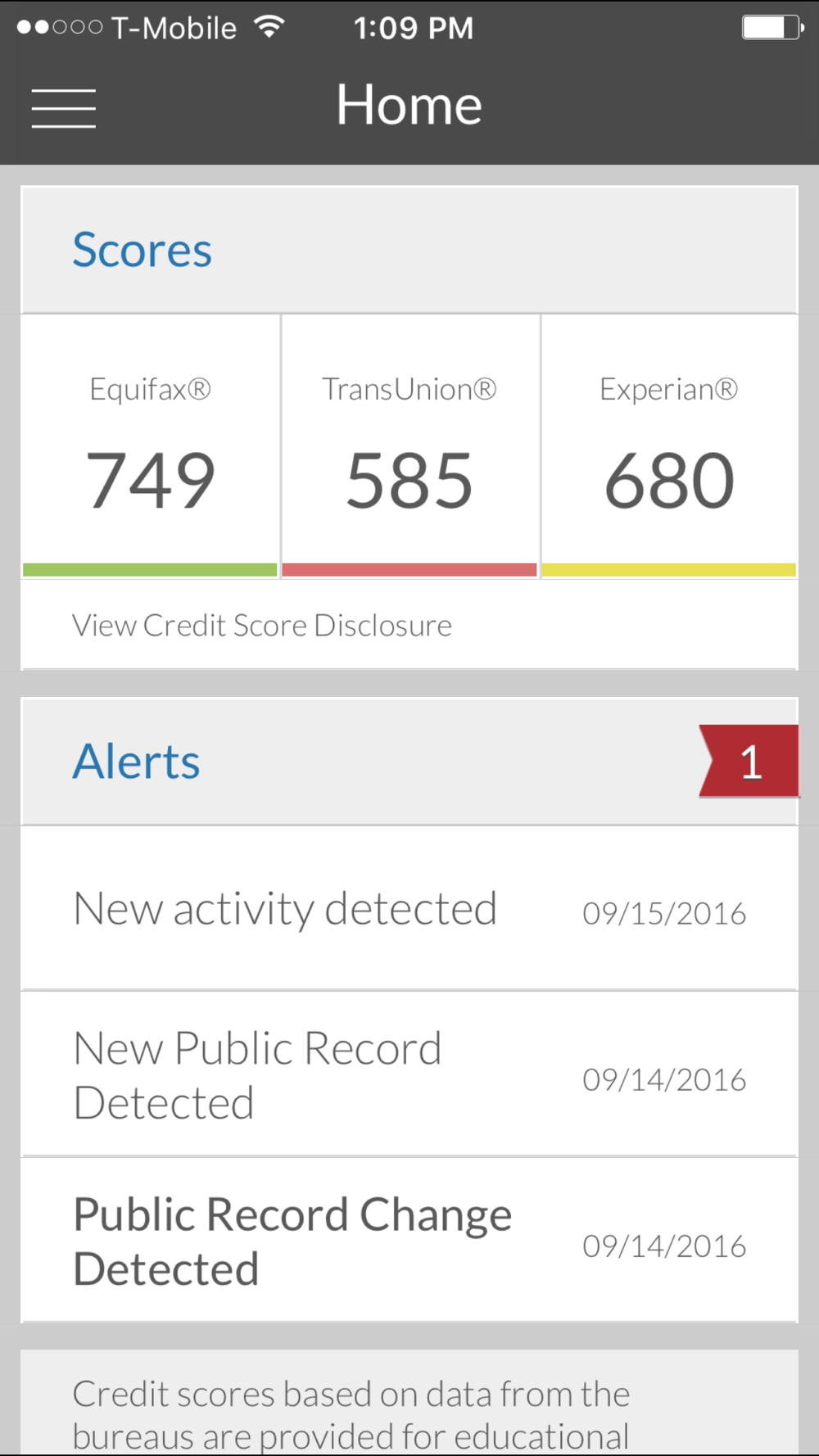View the Public Record Change Detected alert
Screen dimensions: 819x1456
pos(409,1241)
